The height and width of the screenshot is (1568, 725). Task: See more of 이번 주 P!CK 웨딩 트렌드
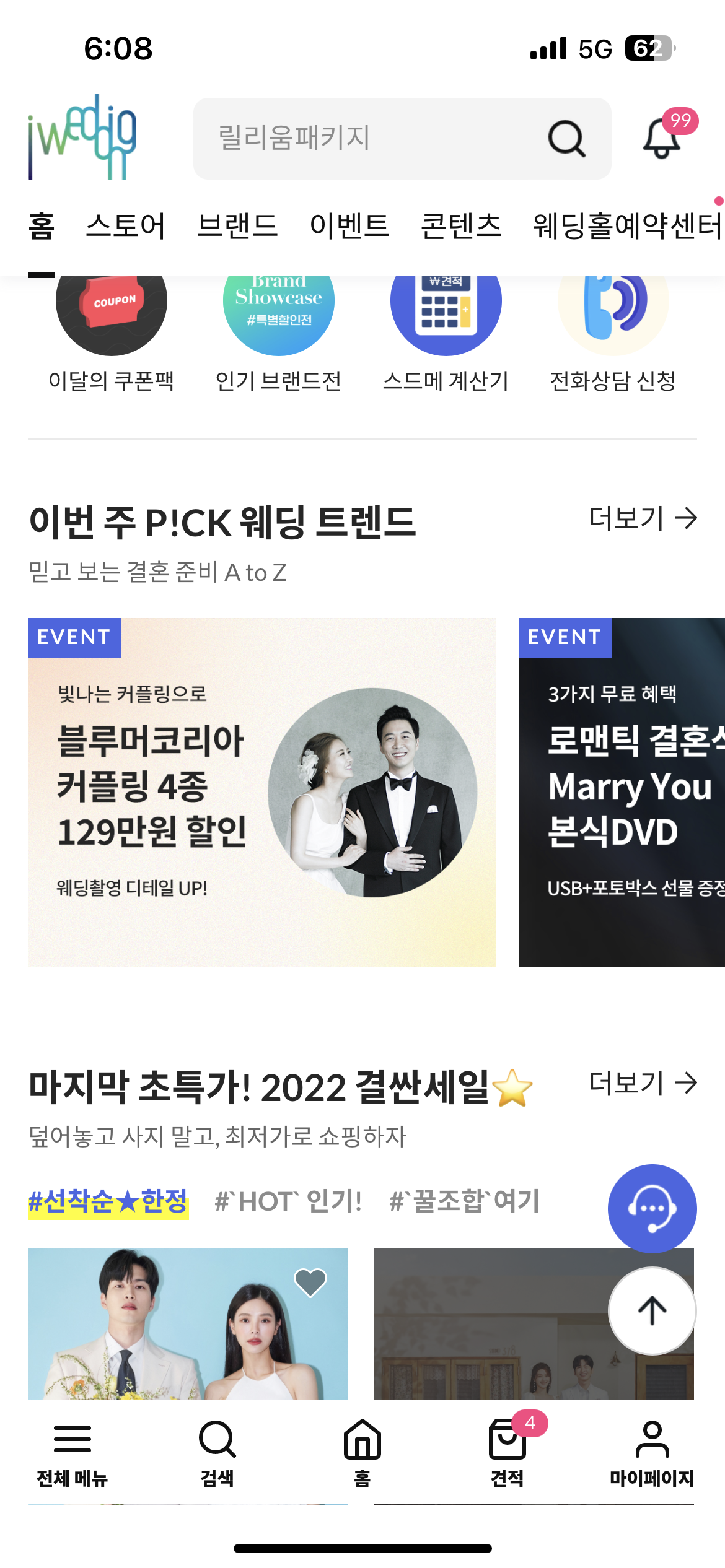pyautogui.click(x=643, y=518)
